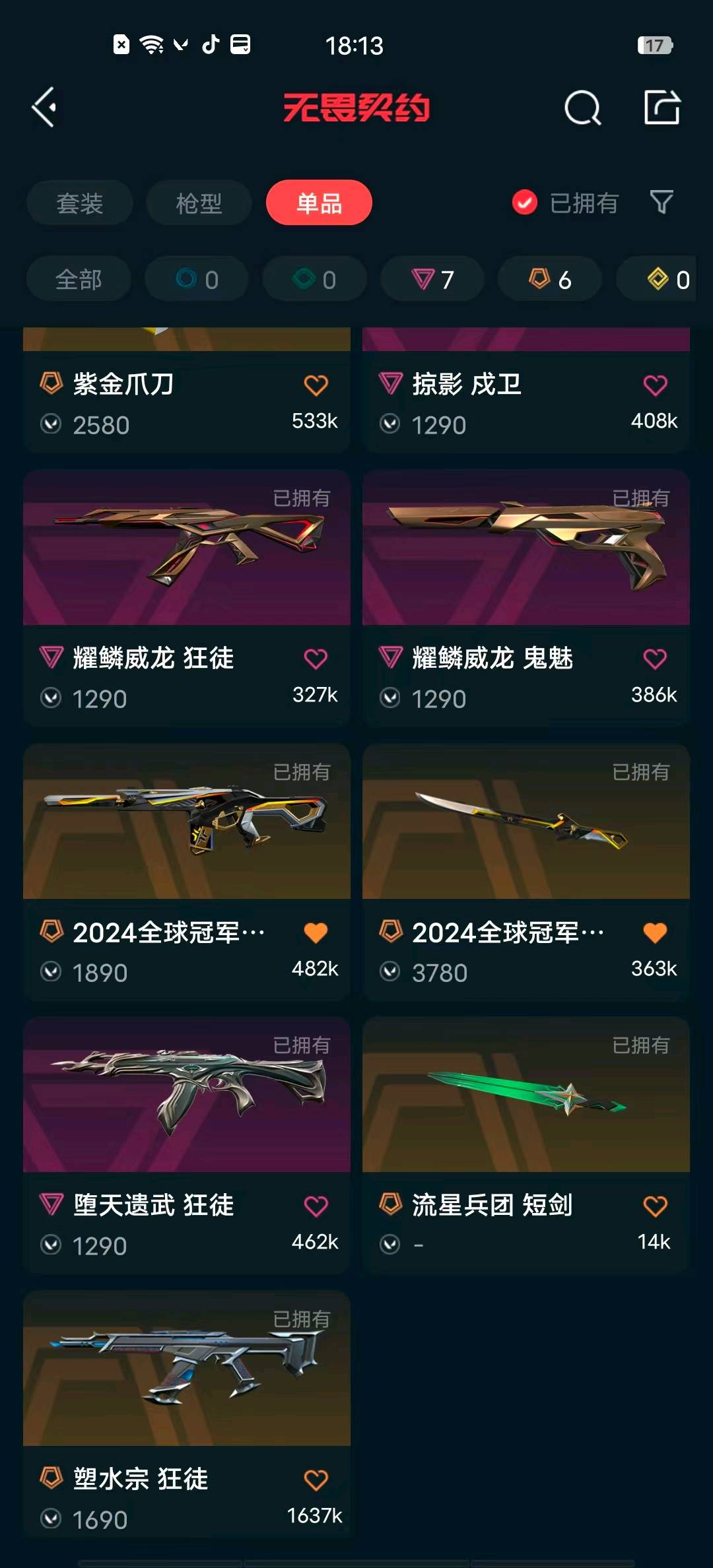The width and height of the screenshot is (713, 1568).
Task: Like 塑水宗 狂徒 via its heart icon
Action: pyautogui.click(x=316, y=1480)
